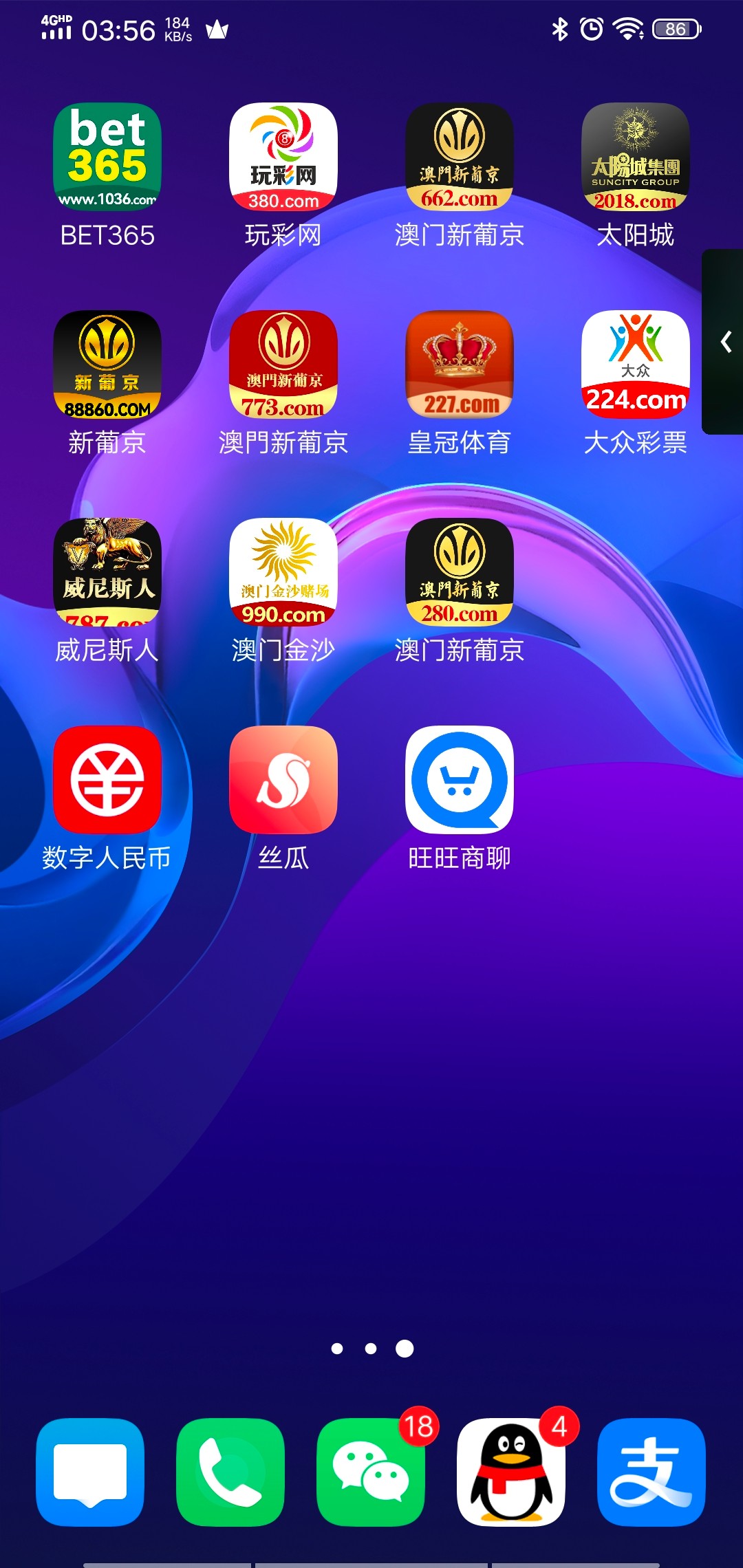
Task: Launch the 大众彩票 app
Action: point(636,364)
